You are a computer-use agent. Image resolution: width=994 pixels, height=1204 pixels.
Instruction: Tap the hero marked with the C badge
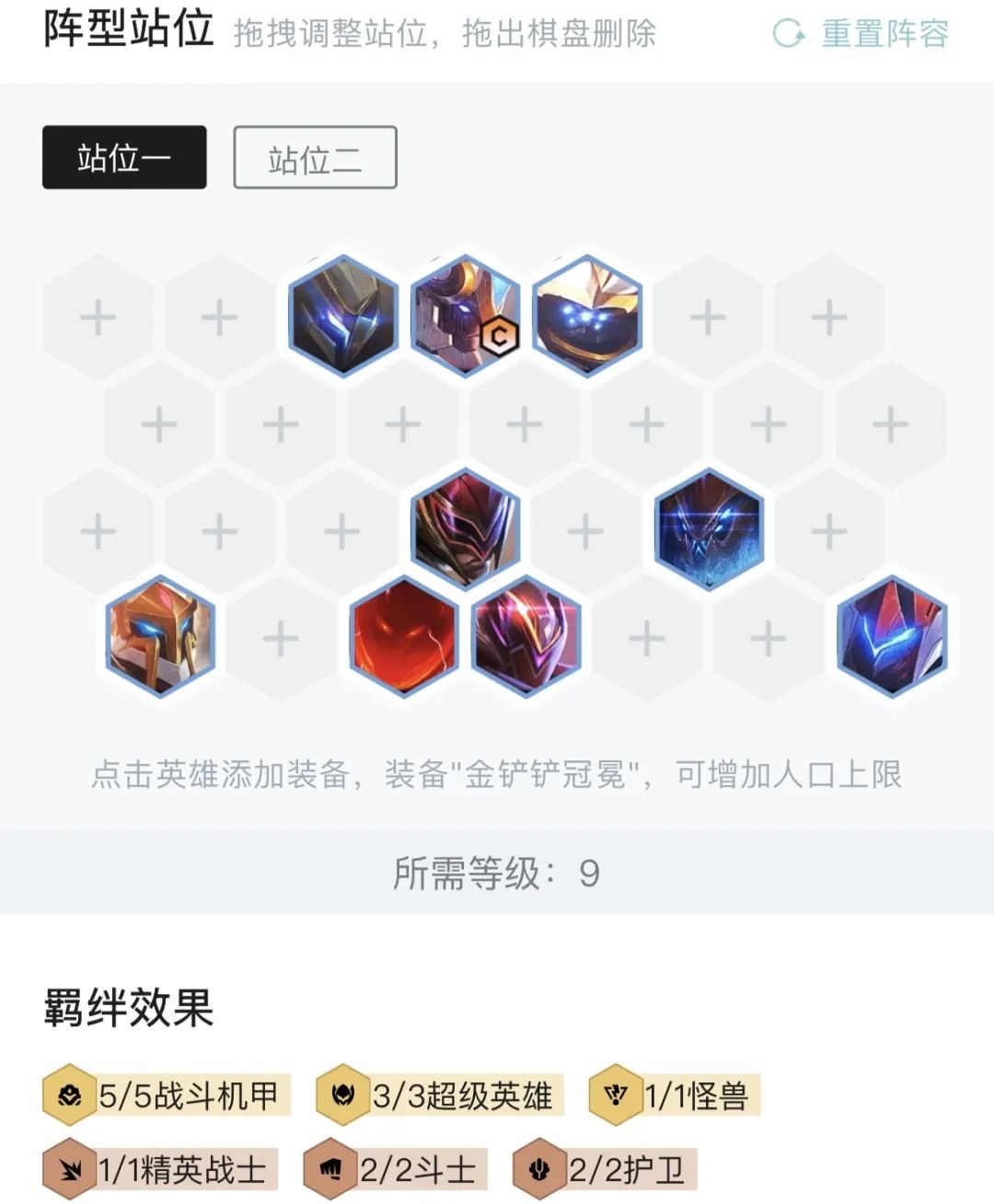pyautogui.click(x=466, y=316)
